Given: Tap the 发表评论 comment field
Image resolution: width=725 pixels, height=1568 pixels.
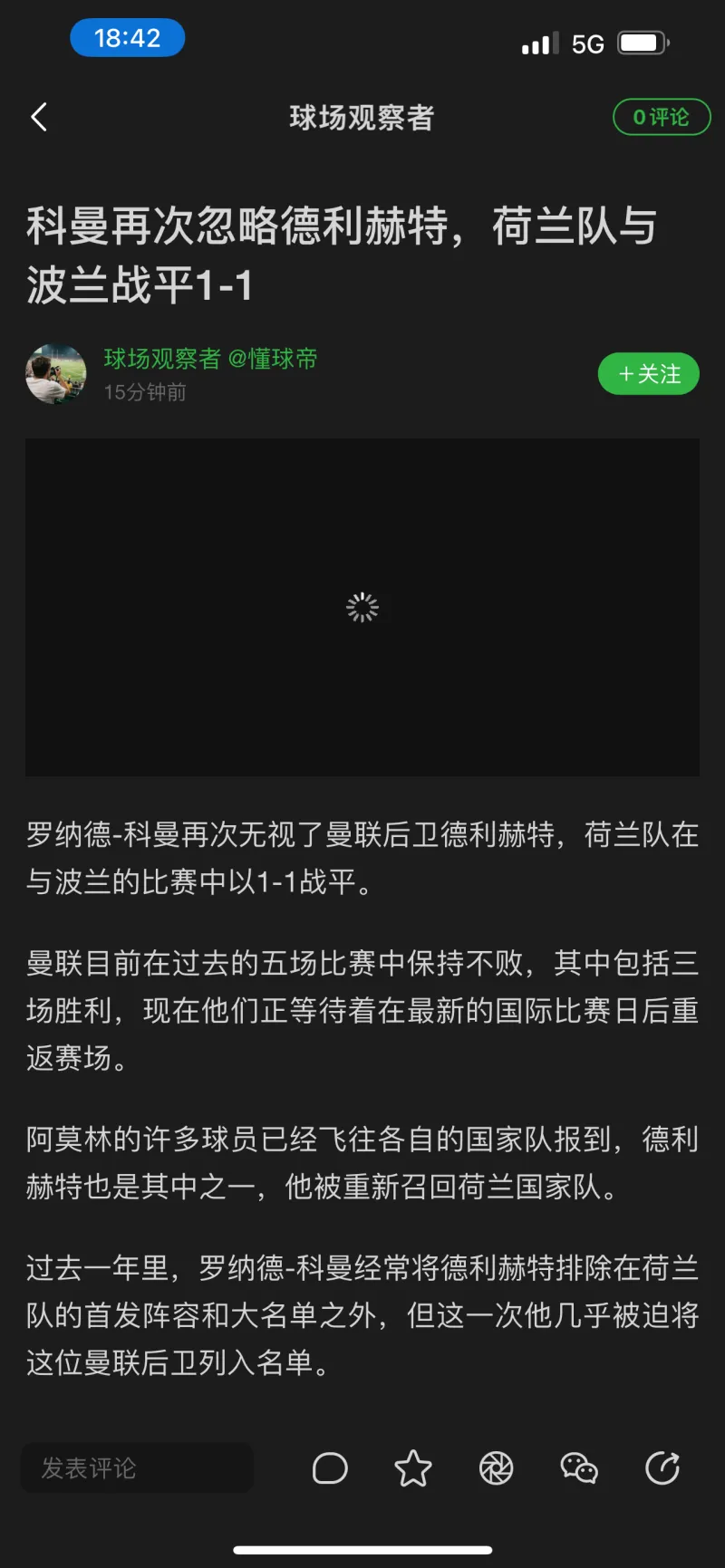Looking at the screenshot, I should point(137,1468).
